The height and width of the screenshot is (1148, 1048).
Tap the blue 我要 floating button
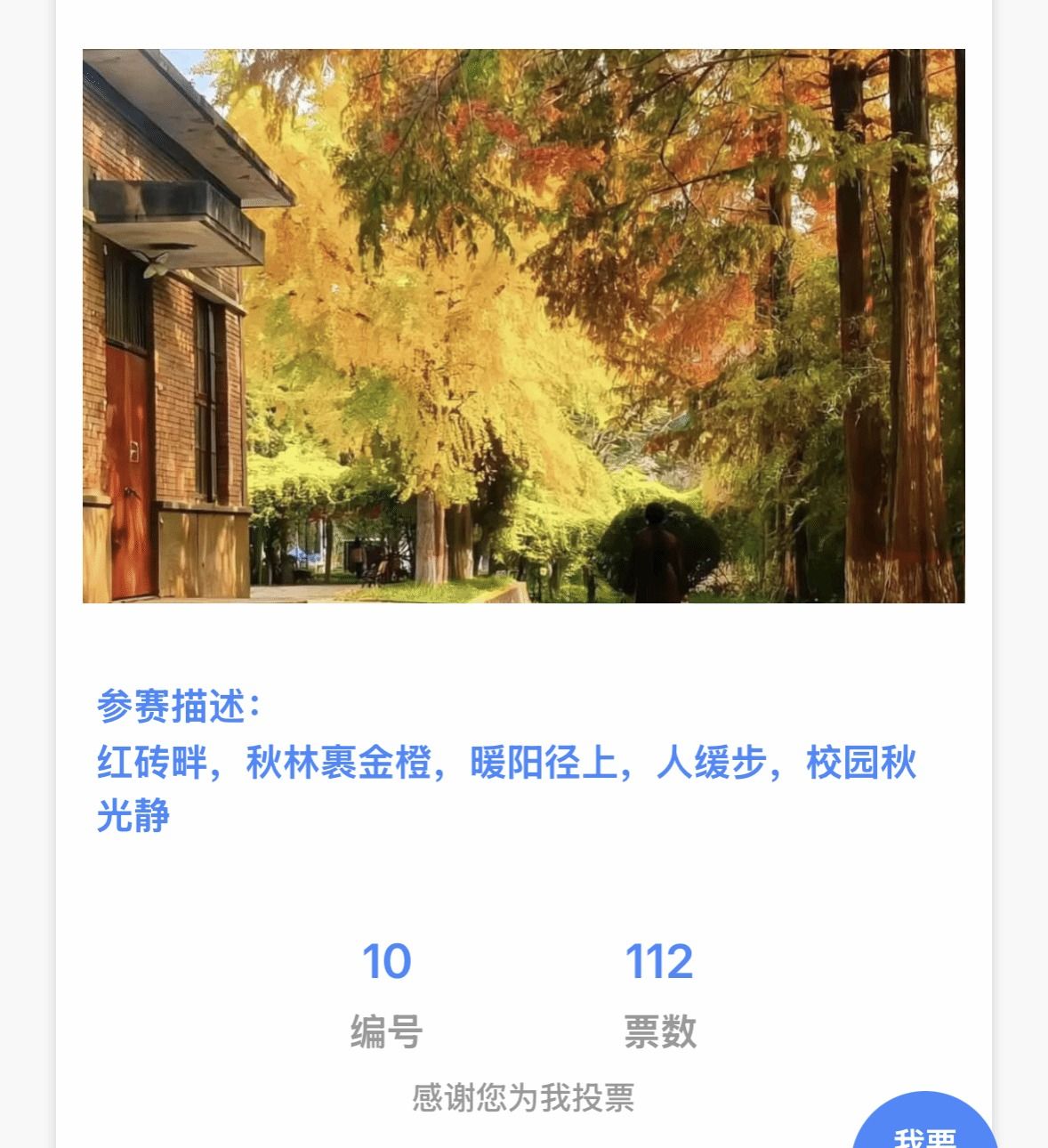click(924, 1127)
